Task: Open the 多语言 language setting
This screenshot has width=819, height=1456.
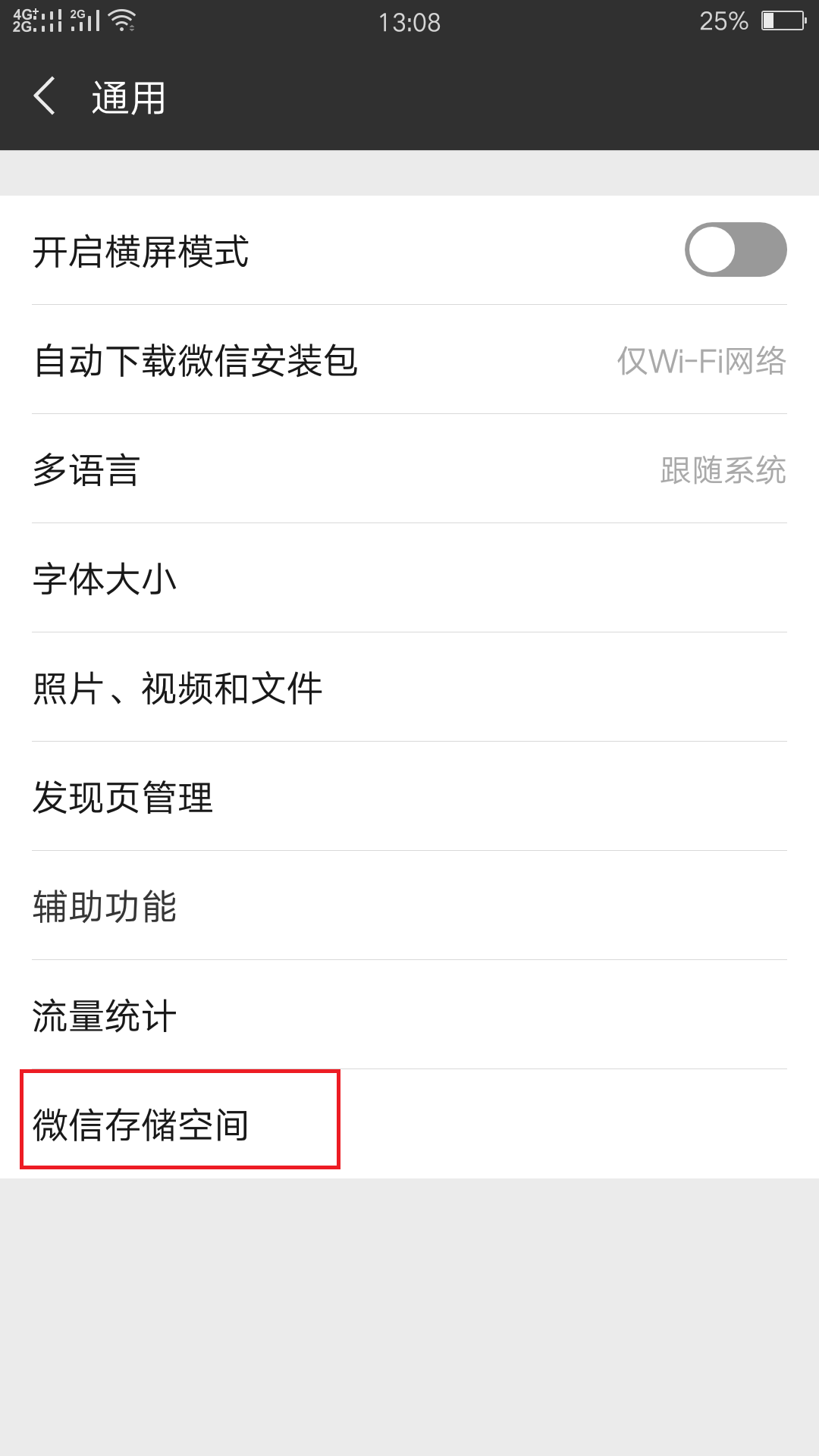Action: coord(409,469)
